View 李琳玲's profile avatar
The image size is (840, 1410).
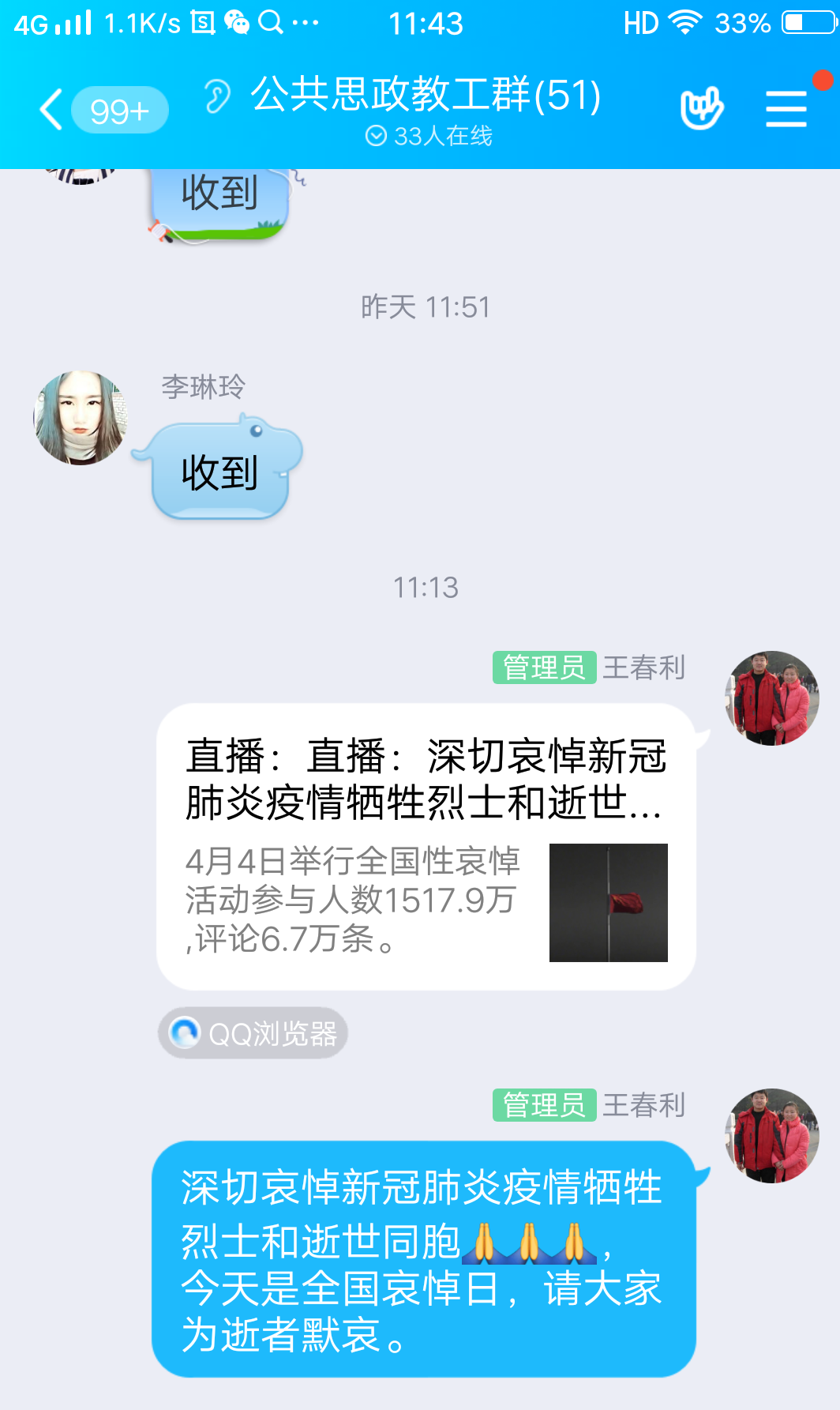pyautogui.click(x=80, y=418)
